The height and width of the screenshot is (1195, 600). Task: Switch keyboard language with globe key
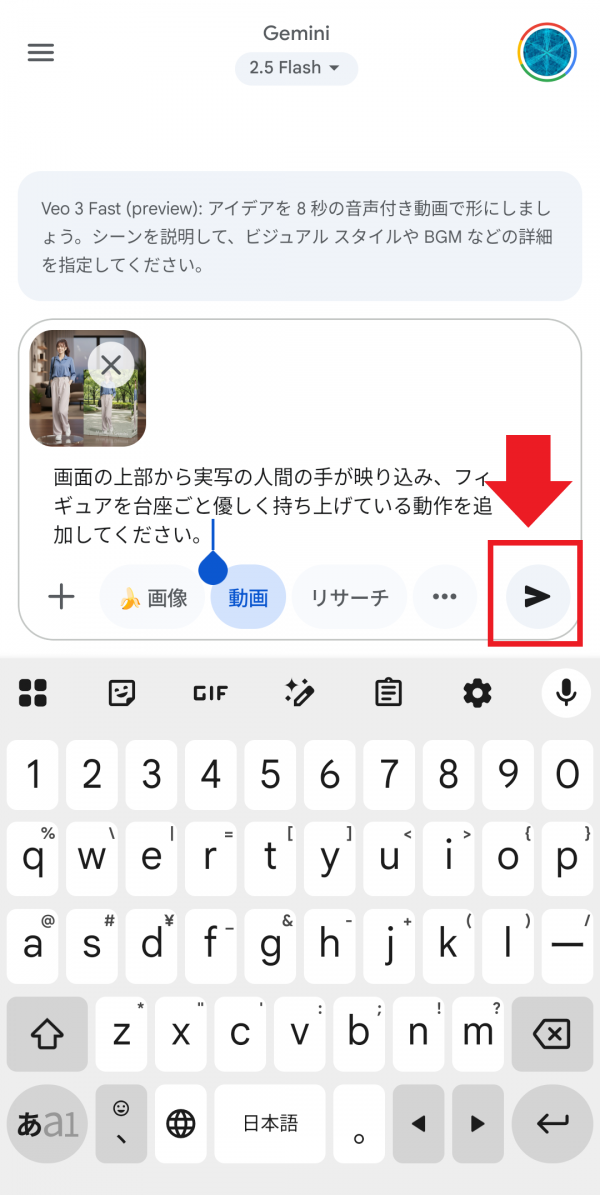tap(181, 1123)
